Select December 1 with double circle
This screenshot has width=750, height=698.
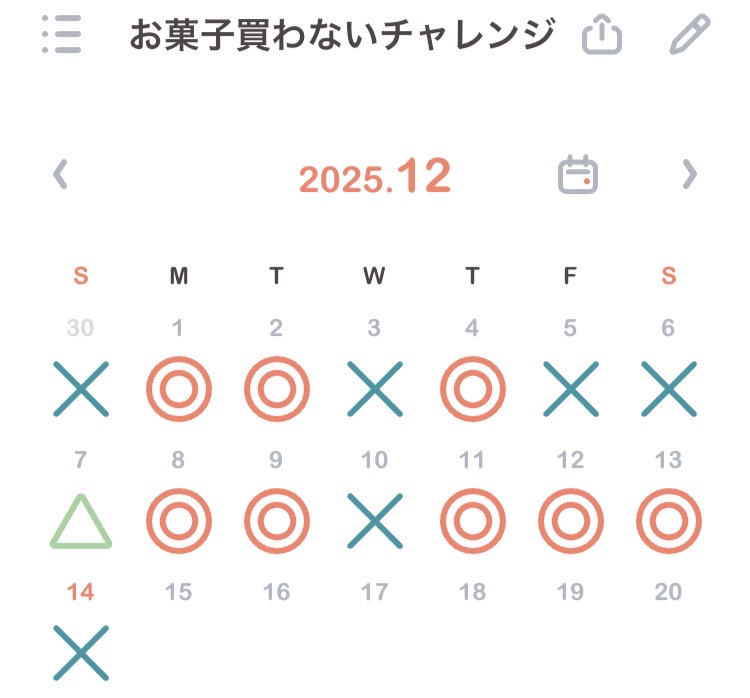pos(178,389)
